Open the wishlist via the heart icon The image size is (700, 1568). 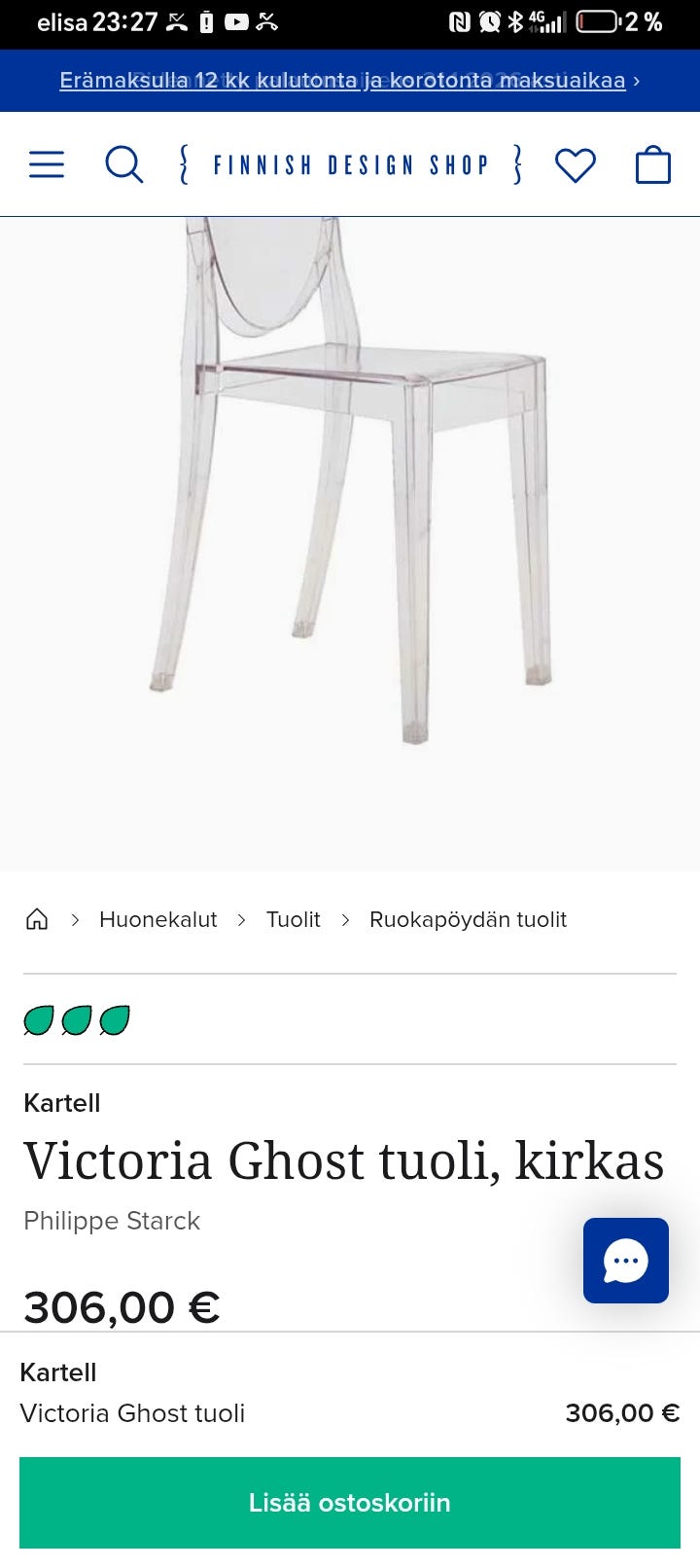[x=577, y=163]
